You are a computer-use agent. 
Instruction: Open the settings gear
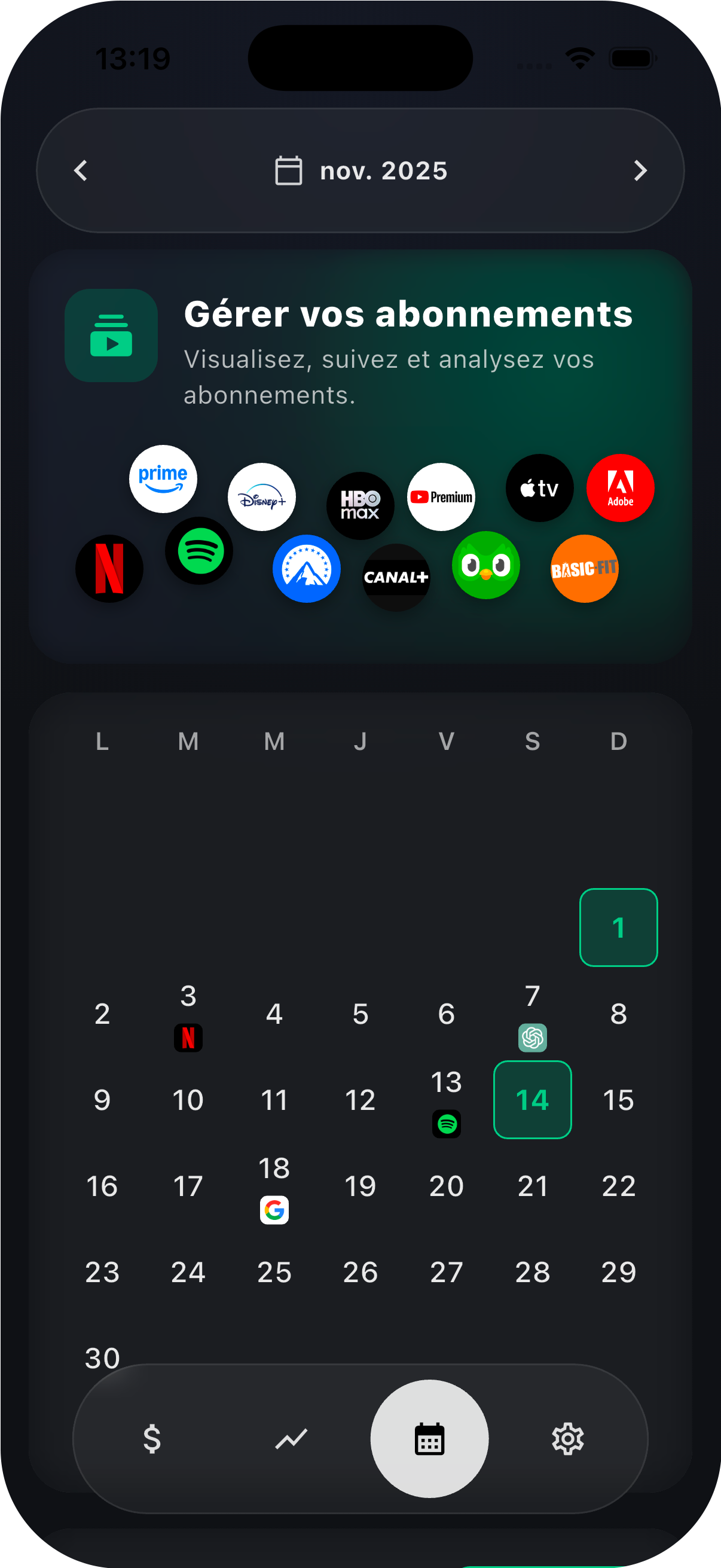coord(567,1439)
